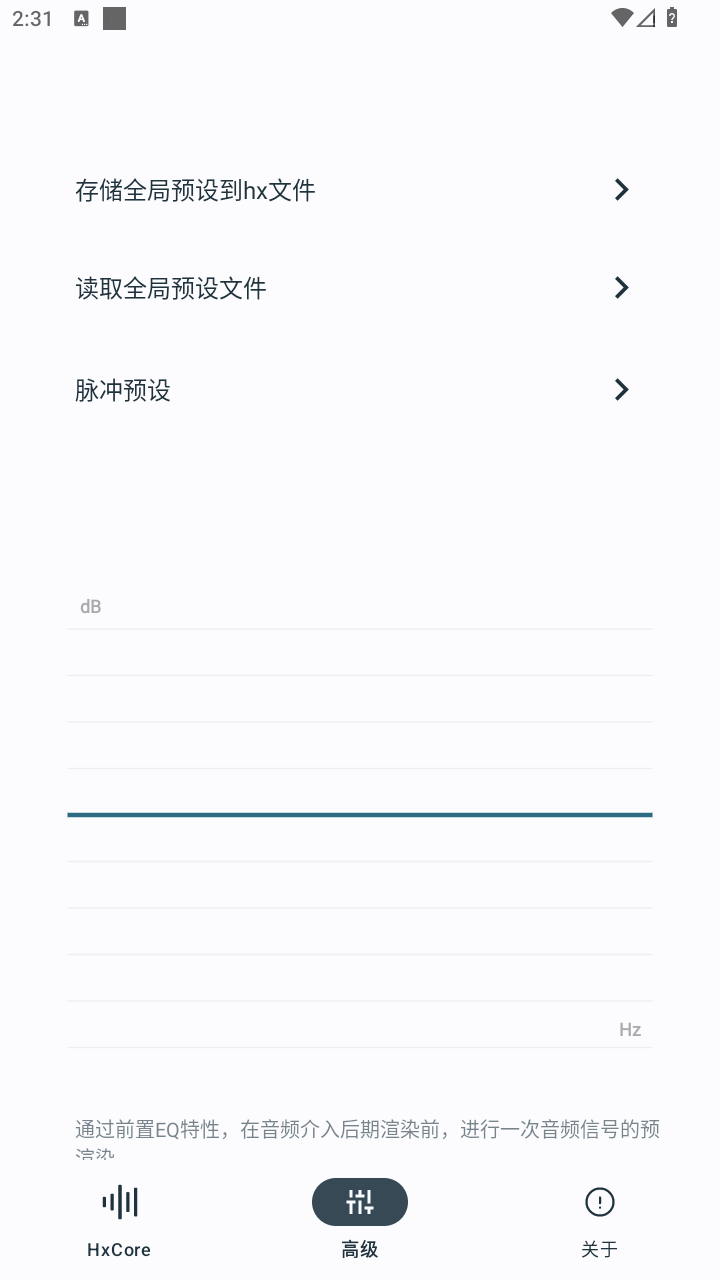Tap the dB axis label on the EQ graph

(91, 606)
